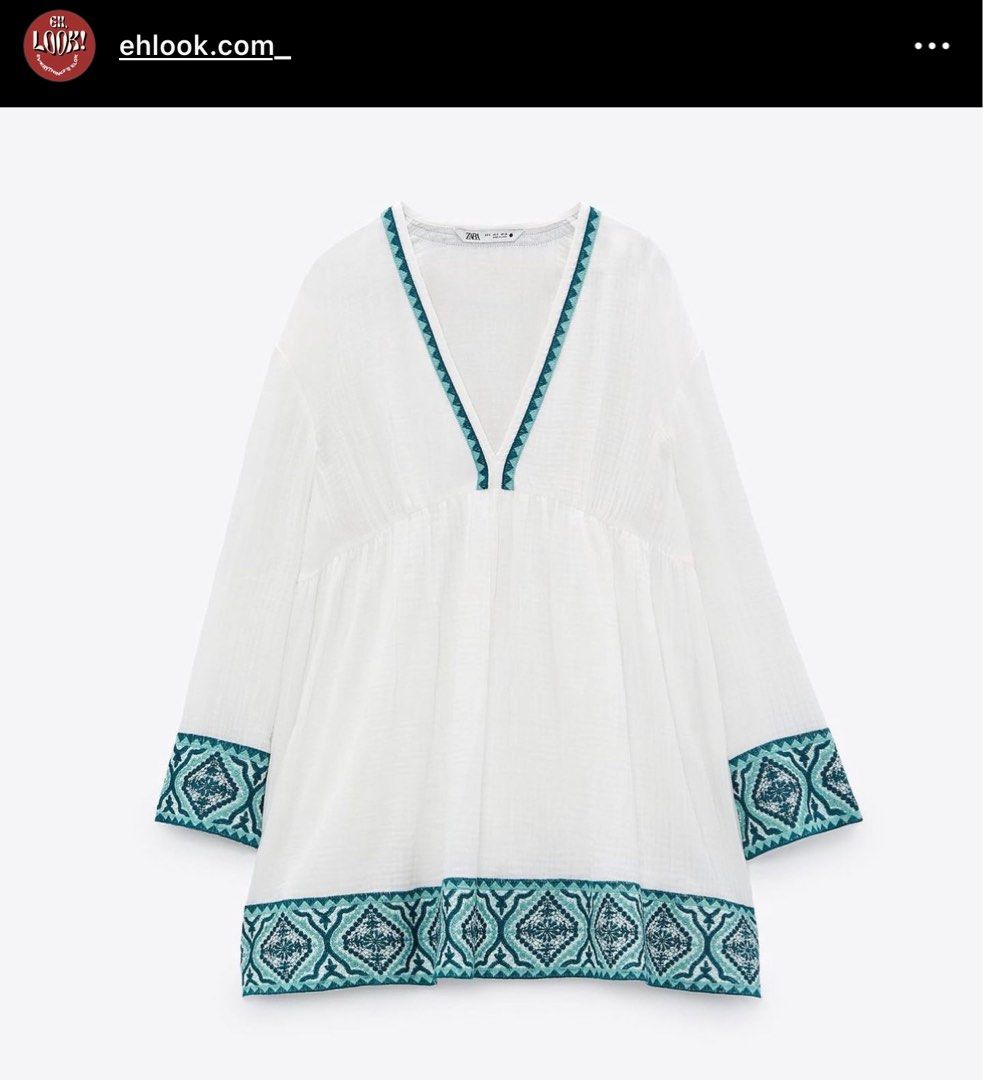Open the three-dot overflow menu
This screenshot has width=983, height=1080.
pyautogui.click(x=931, y=47)
